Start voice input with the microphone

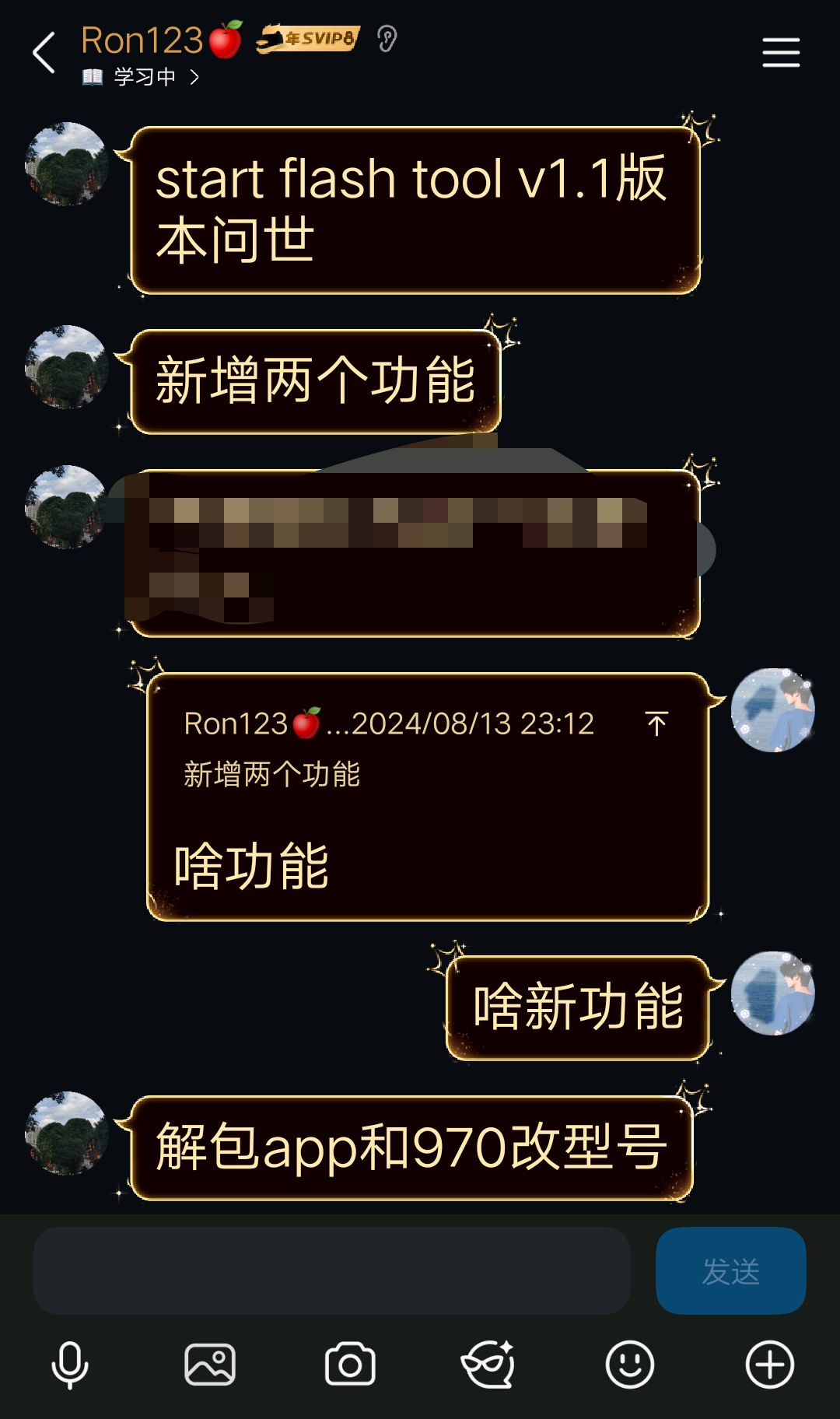click(70, 1365)
